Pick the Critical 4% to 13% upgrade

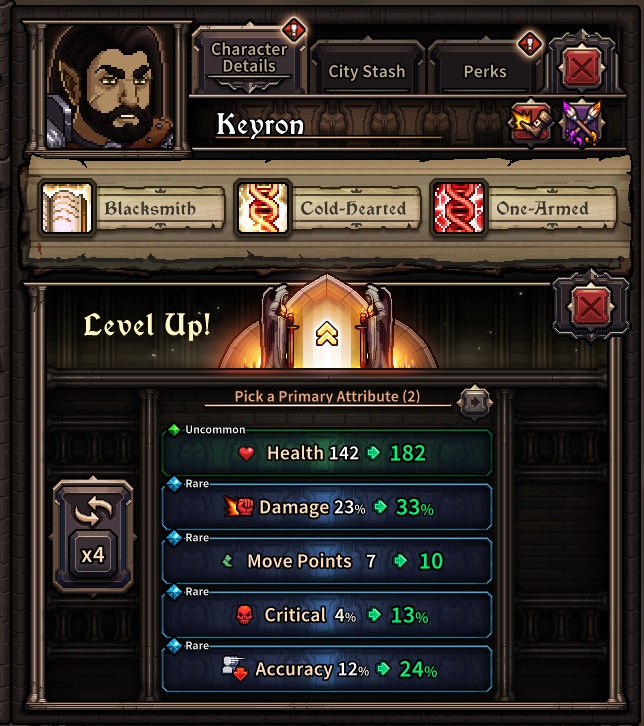(327, 615)
